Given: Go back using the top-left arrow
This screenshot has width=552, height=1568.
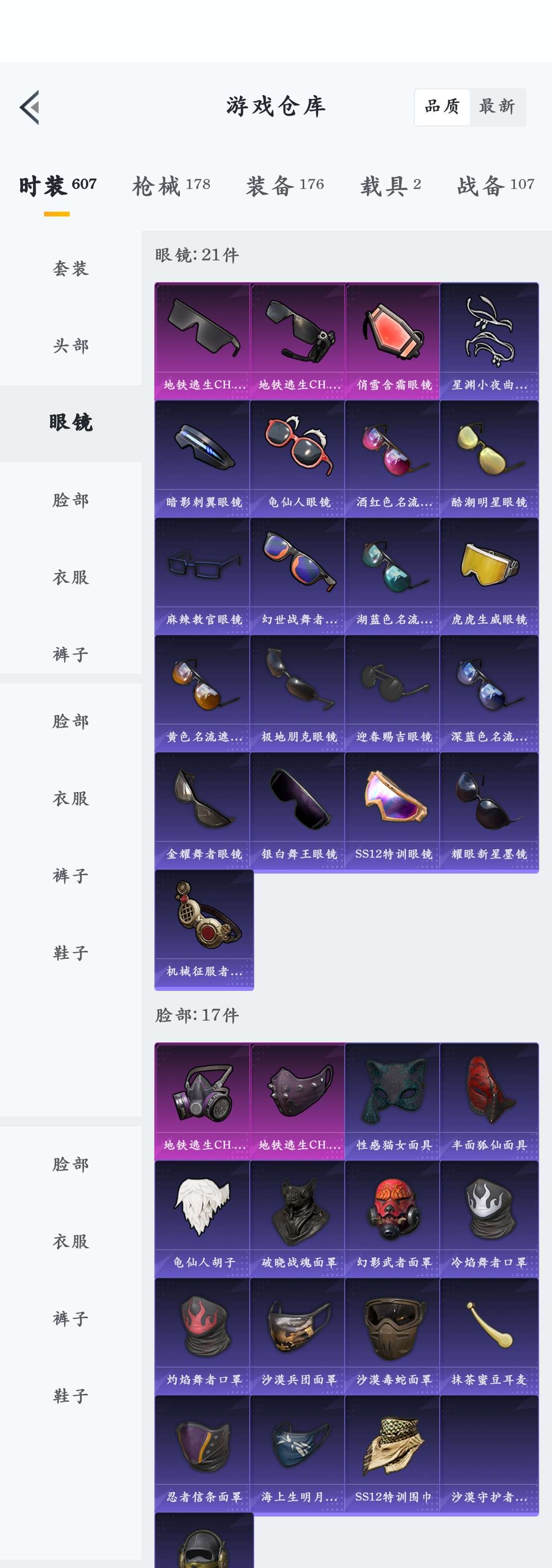Looking at the screenshot, I should (30, 107).
